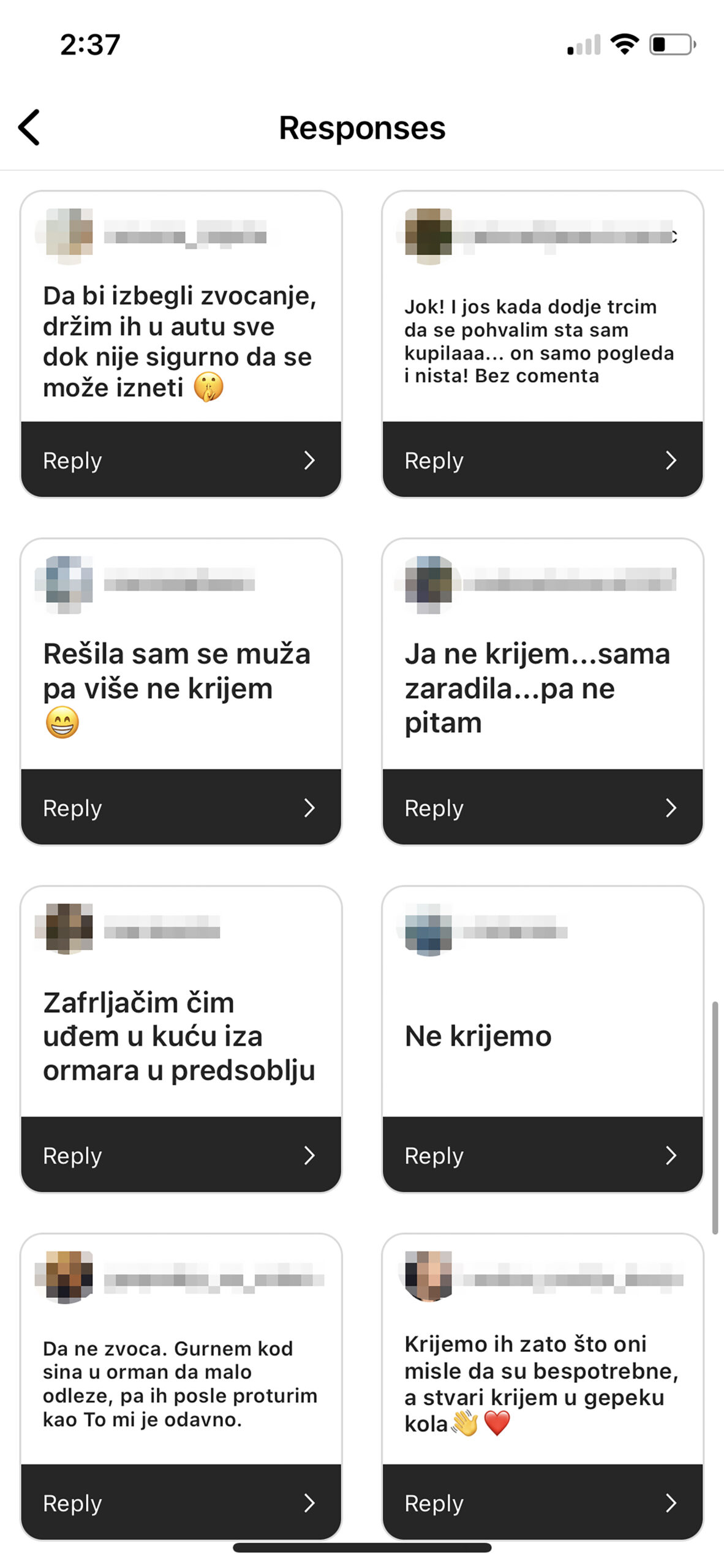Reply to "Ja ne krijem...sama zaradila" response
This screenshot has width=724, height=1568.
coord(542,807)
